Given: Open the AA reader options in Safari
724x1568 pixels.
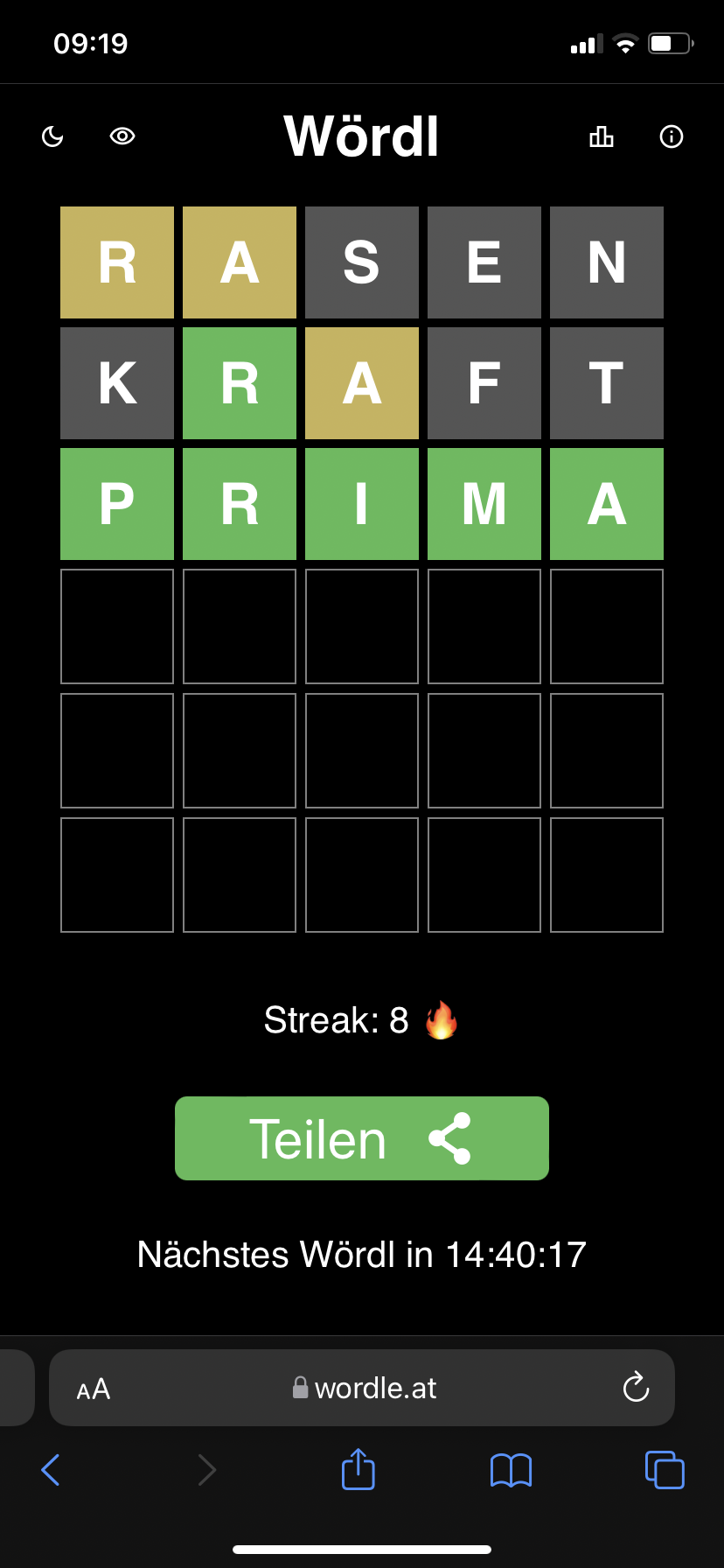Looking at the screenshot, I should pyautogui.click(x=94, y=1389).
